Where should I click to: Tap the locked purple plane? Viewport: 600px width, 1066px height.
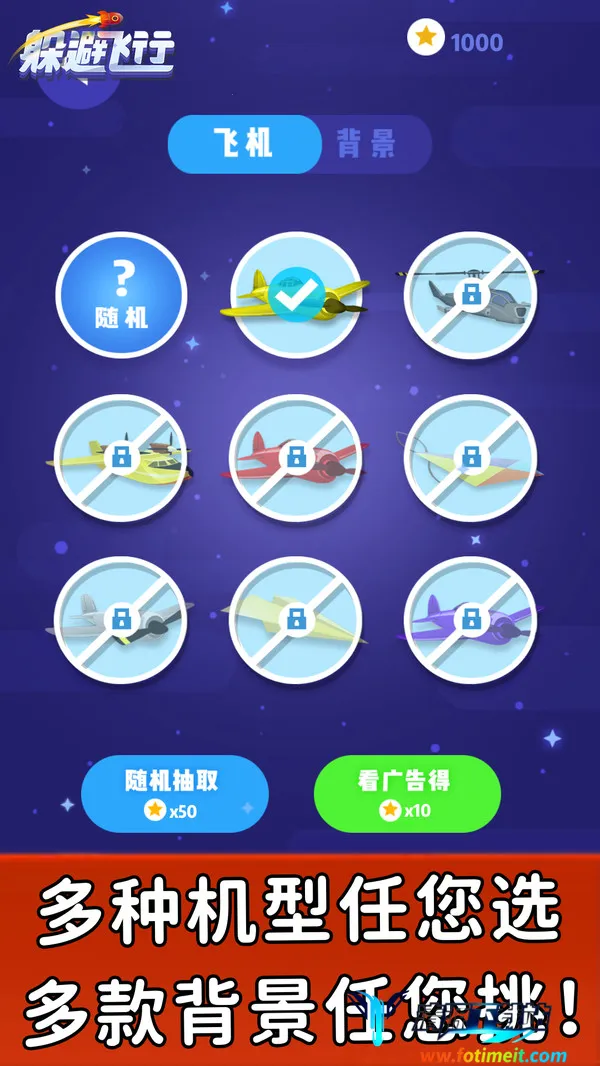coord(470,620)
